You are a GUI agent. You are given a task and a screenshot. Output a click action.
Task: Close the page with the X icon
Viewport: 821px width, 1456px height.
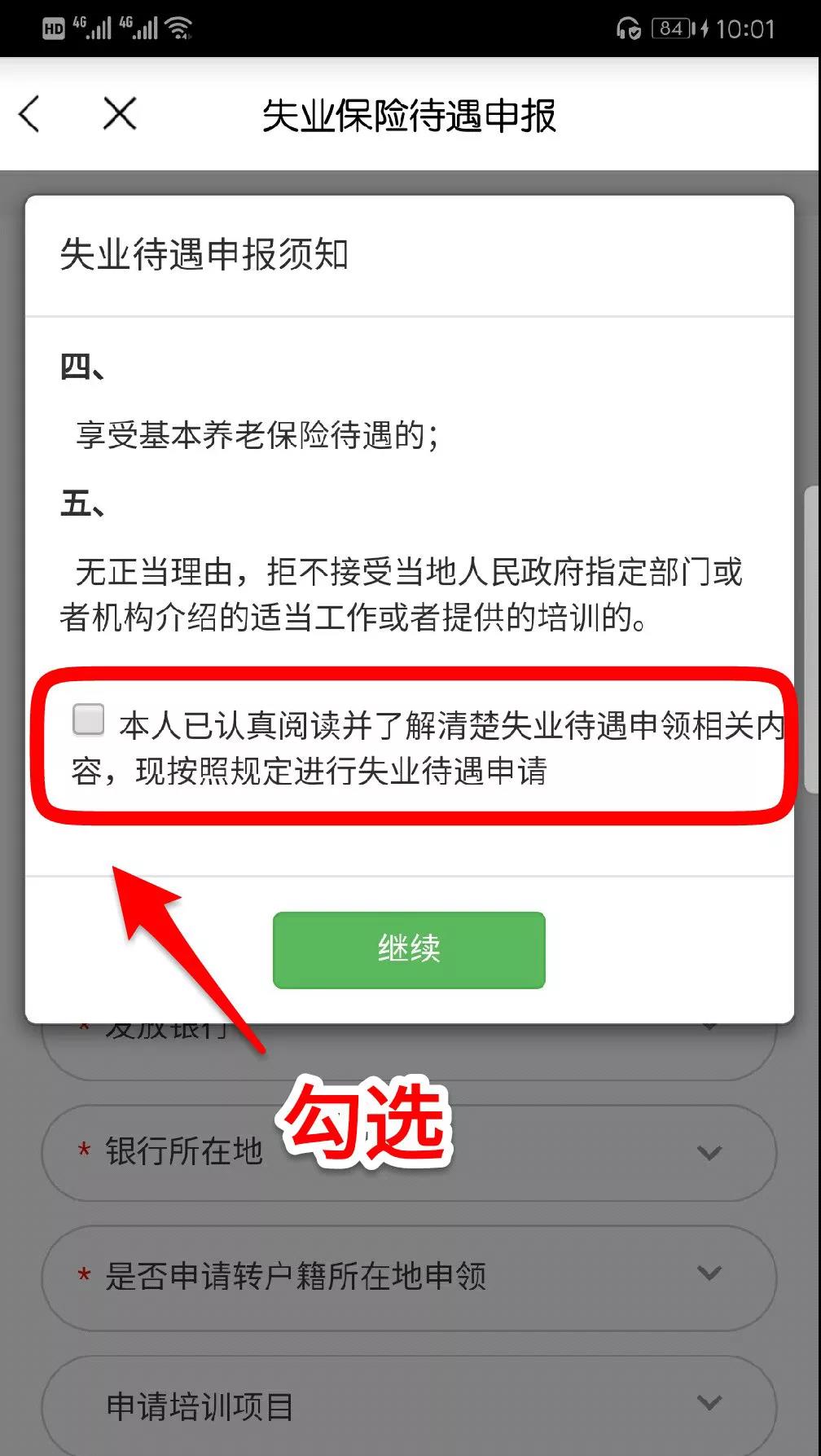120,114
